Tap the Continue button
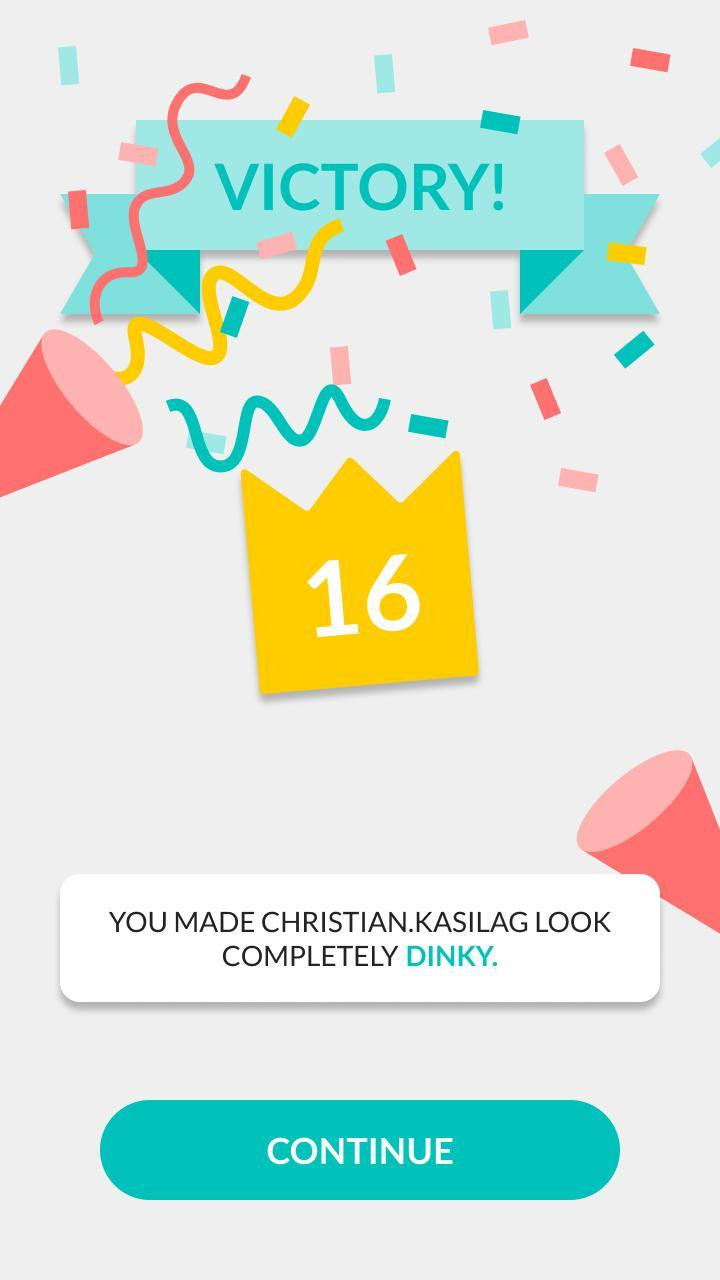The height and width of the screenshot is (1280, 720). click(x=360, y=1150)
